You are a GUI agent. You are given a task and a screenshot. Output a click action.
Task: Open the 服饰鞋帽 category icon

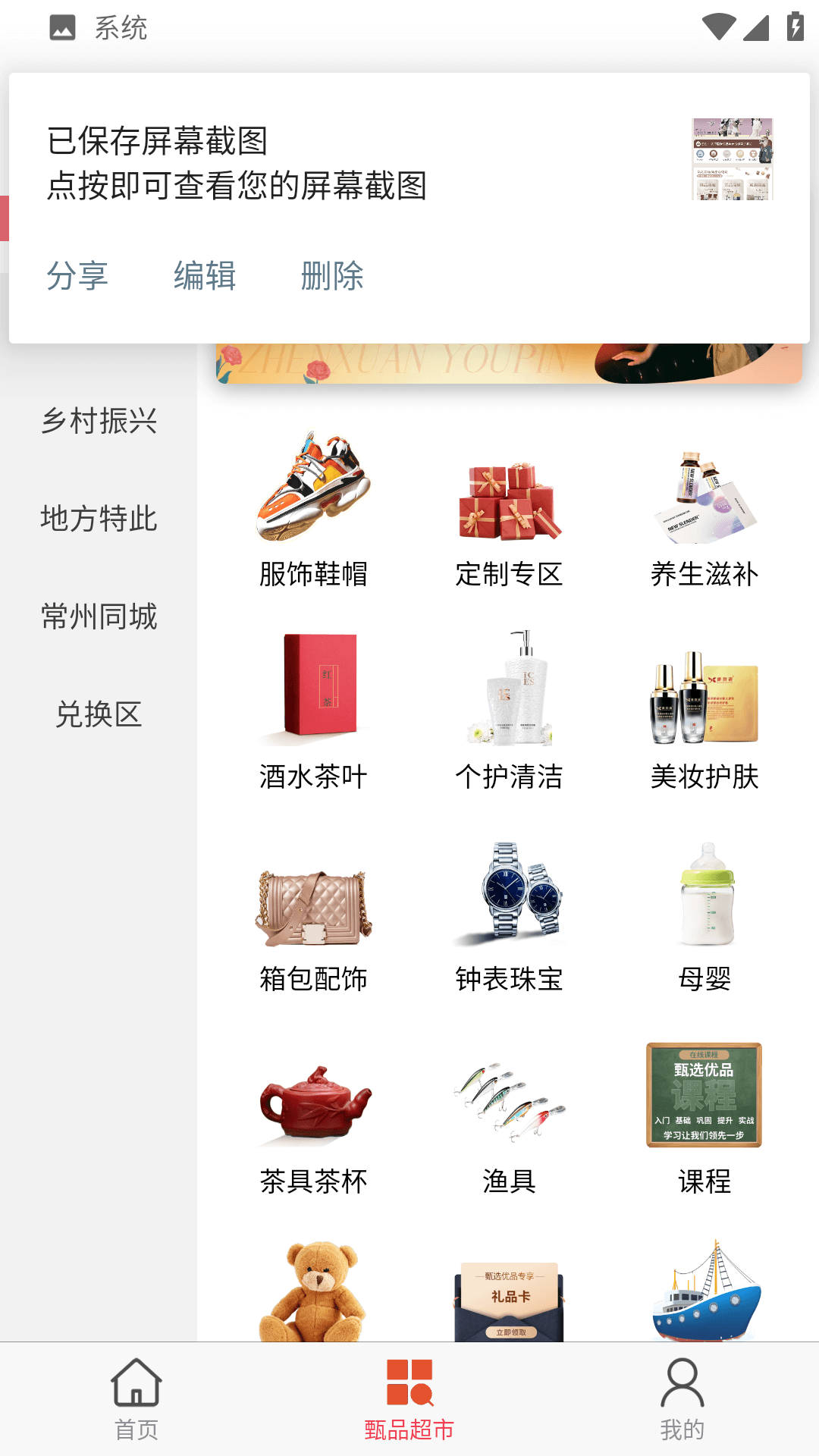pos(312,493)
